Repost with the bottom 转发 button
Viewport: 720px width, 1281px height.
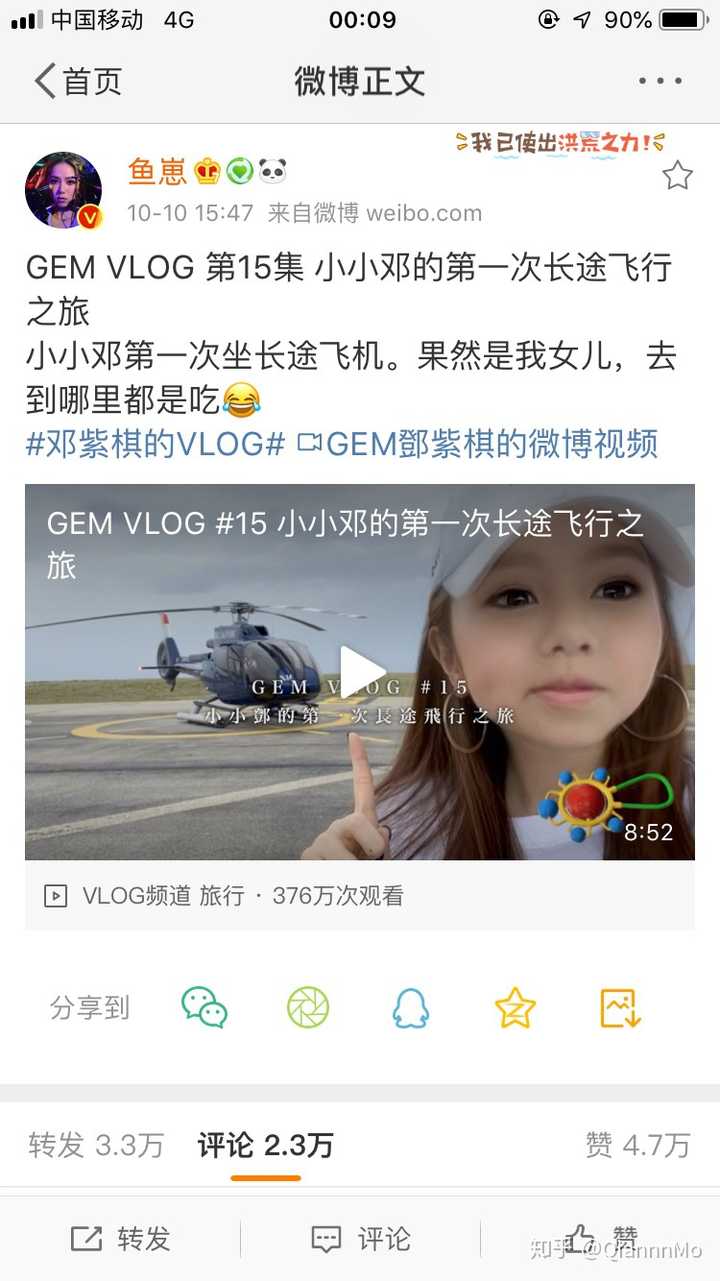click(x=121, y=1239)
